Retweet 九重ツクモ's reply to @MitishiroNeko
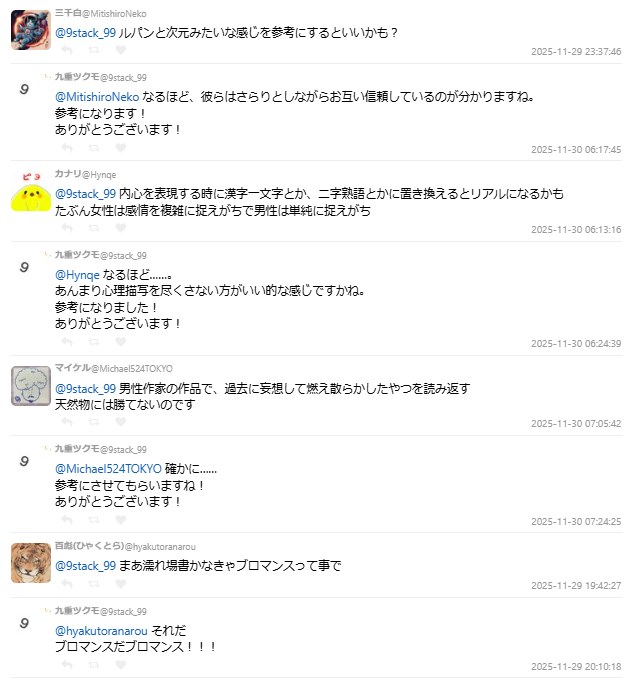This screenshot has width=628, height=680. 93,148
